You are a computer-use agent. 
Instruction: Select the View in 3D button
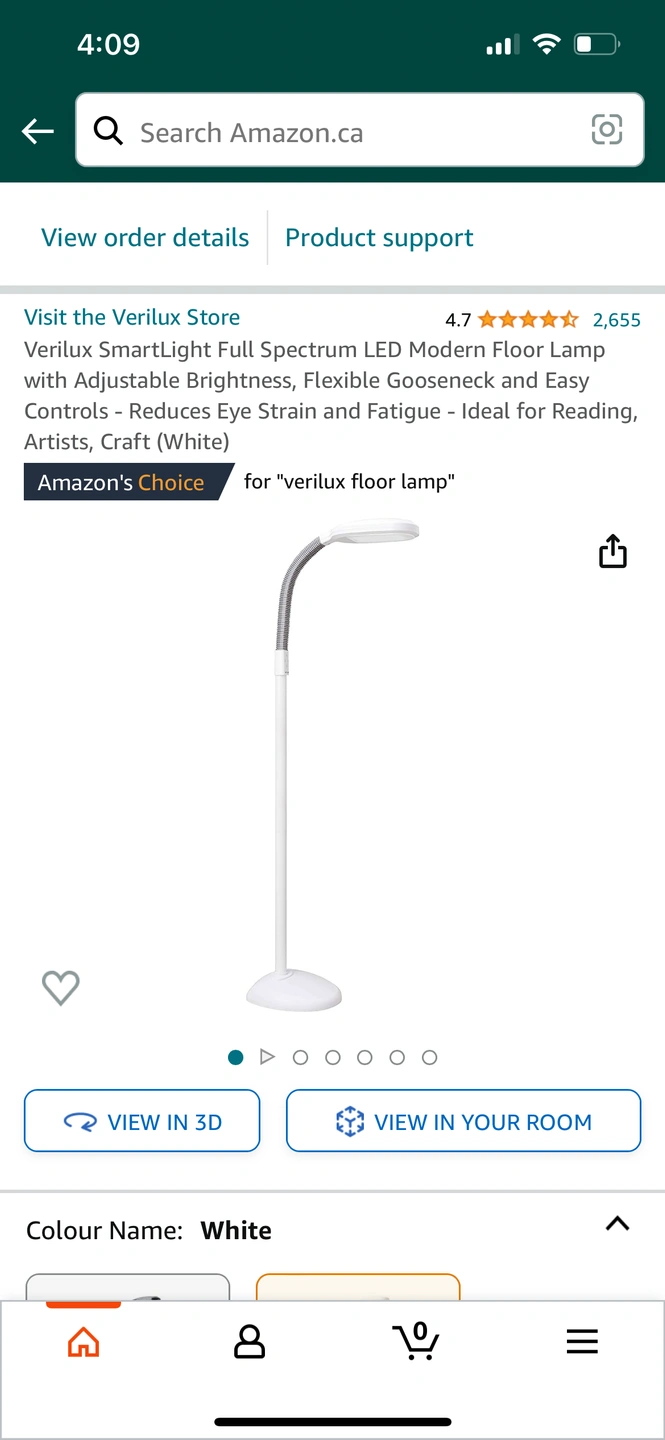click(142, 1122)
